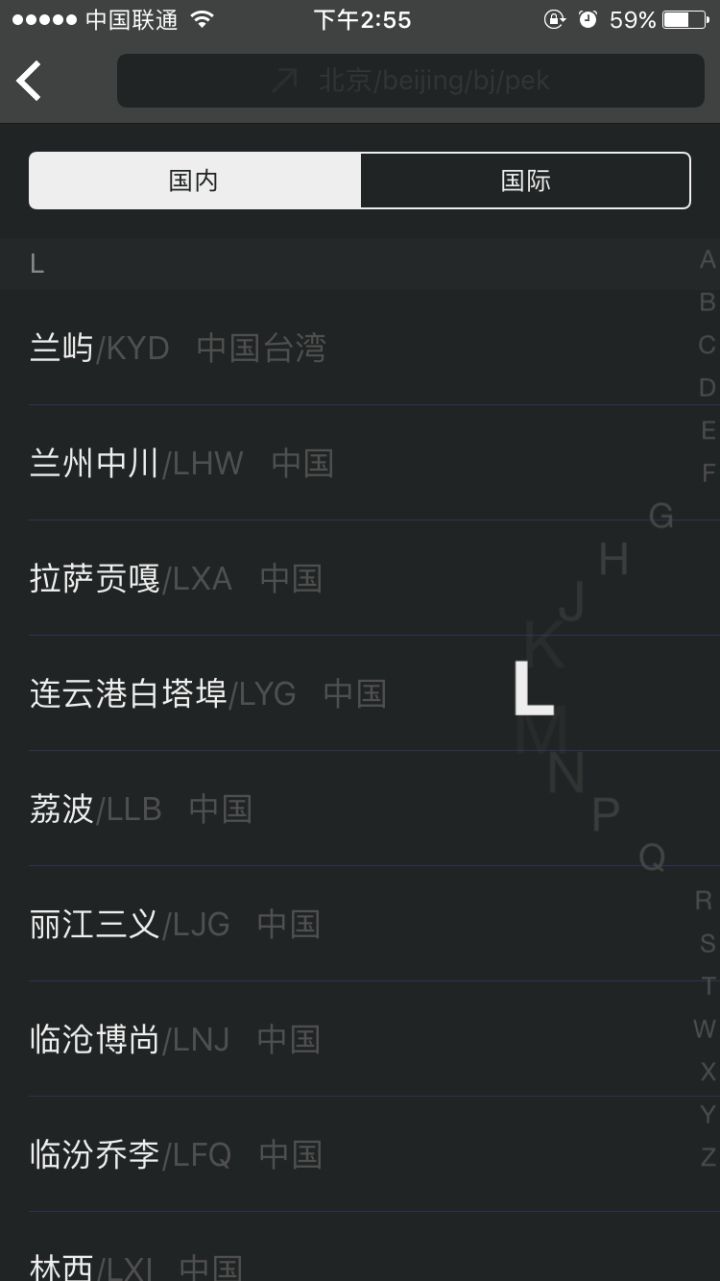This screenshot has height=1281, width=720.
Task: Jump to letter D in the index
Action: coord(708,387)
